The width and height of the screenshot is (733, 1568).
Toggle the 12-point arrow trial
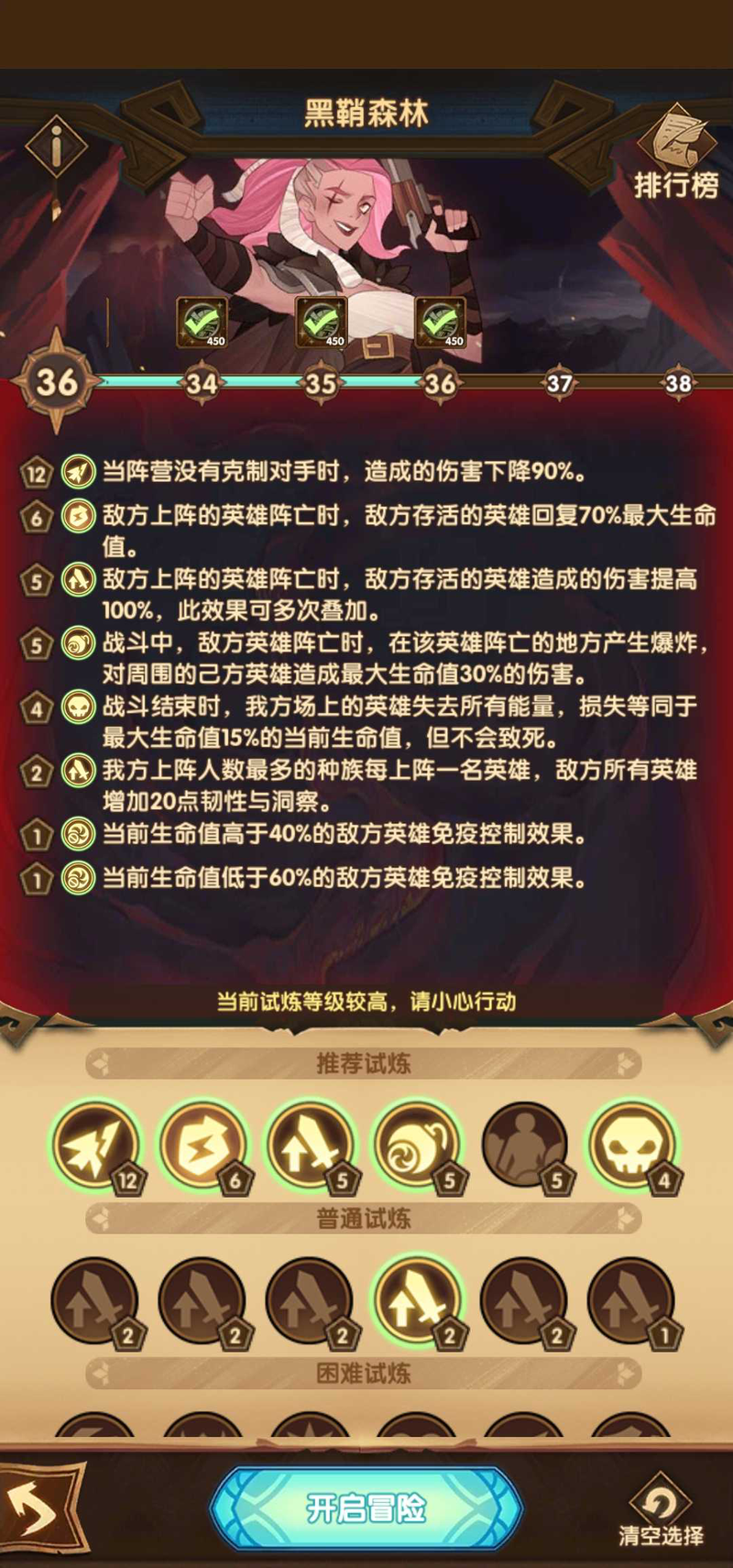[x=95, y=1146]
